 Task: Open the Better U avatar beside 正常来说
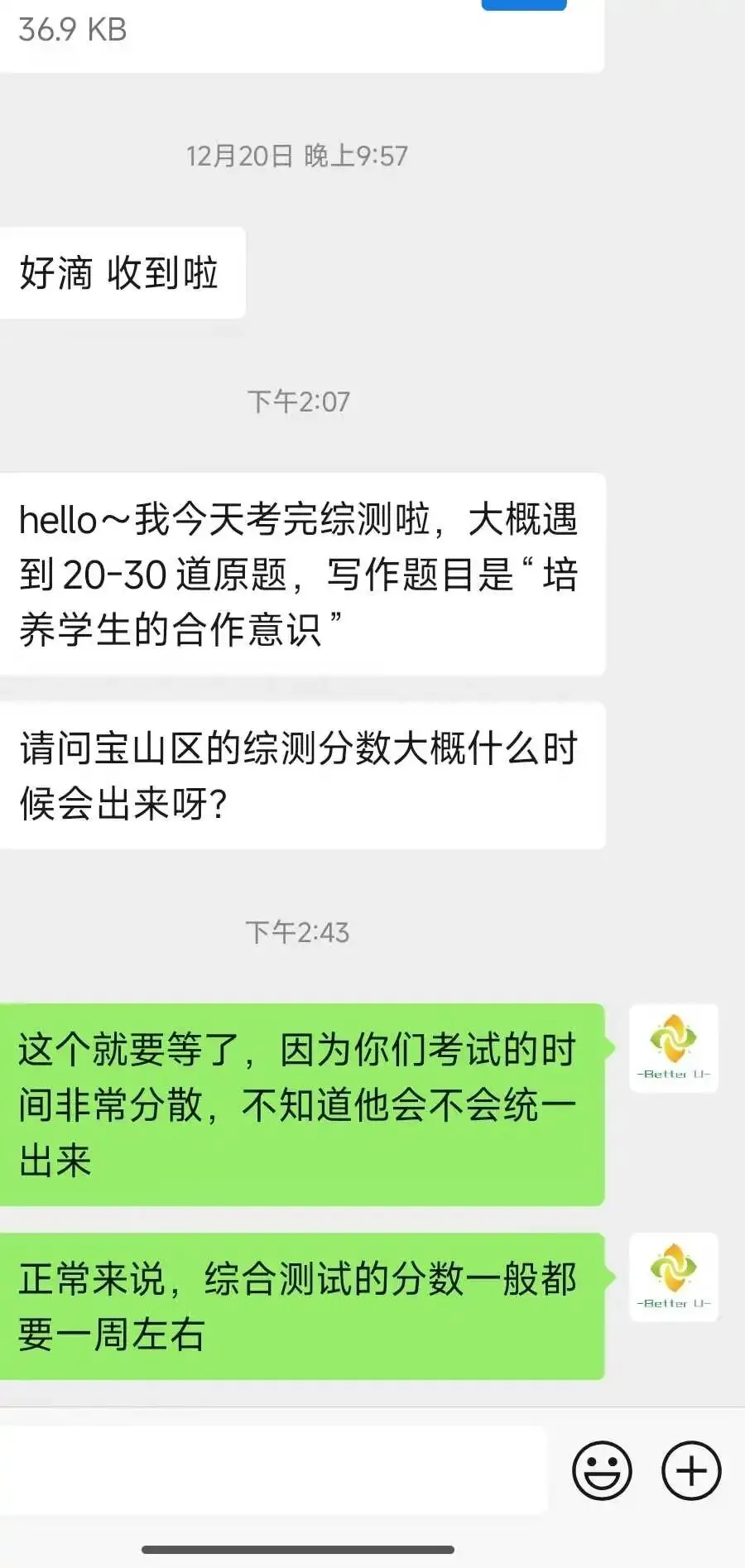pyautogui.click(x=674, y=1277)
